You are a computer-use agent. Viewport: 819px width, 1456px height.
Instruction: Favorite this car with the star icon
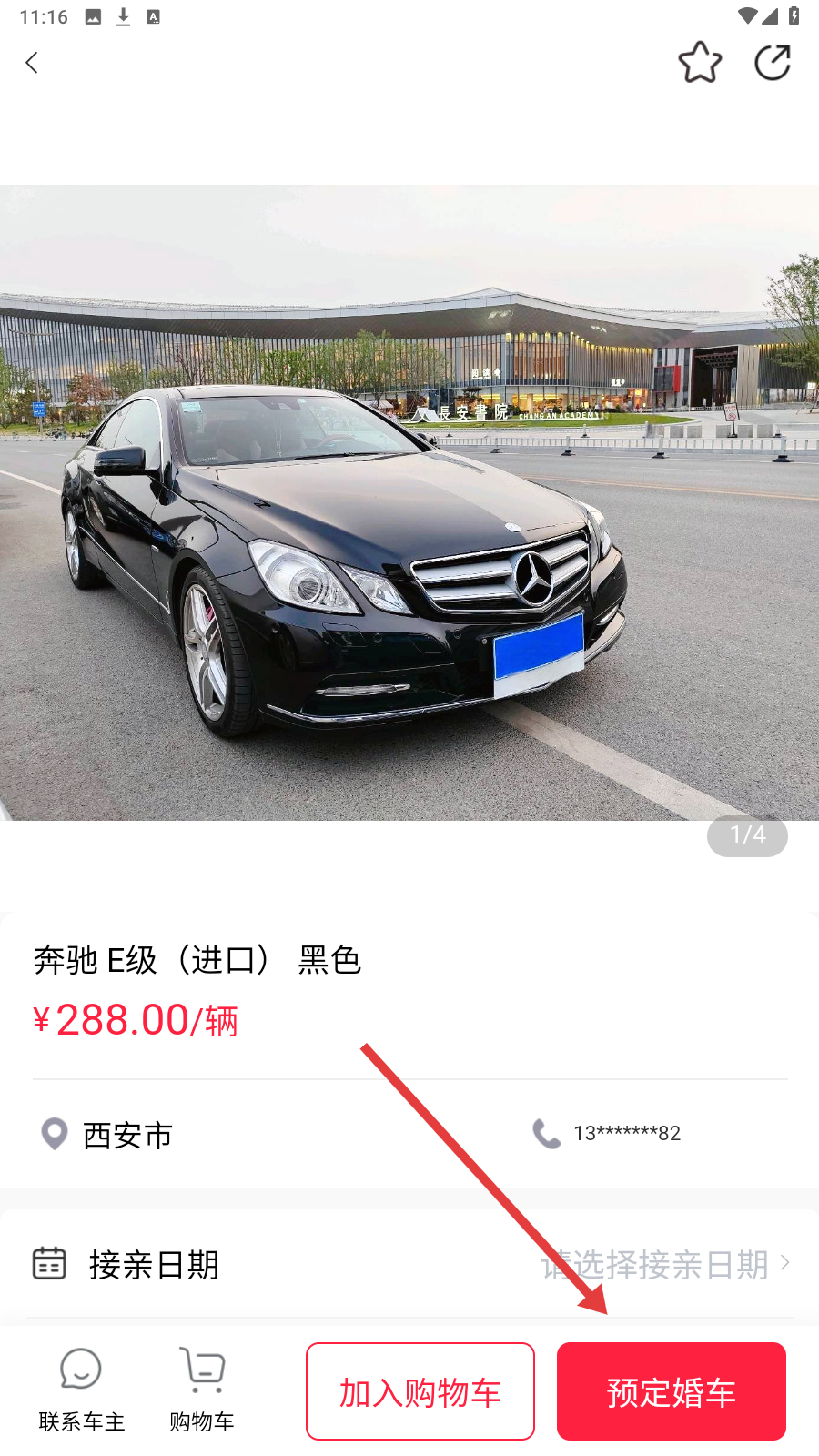point(700,63)
